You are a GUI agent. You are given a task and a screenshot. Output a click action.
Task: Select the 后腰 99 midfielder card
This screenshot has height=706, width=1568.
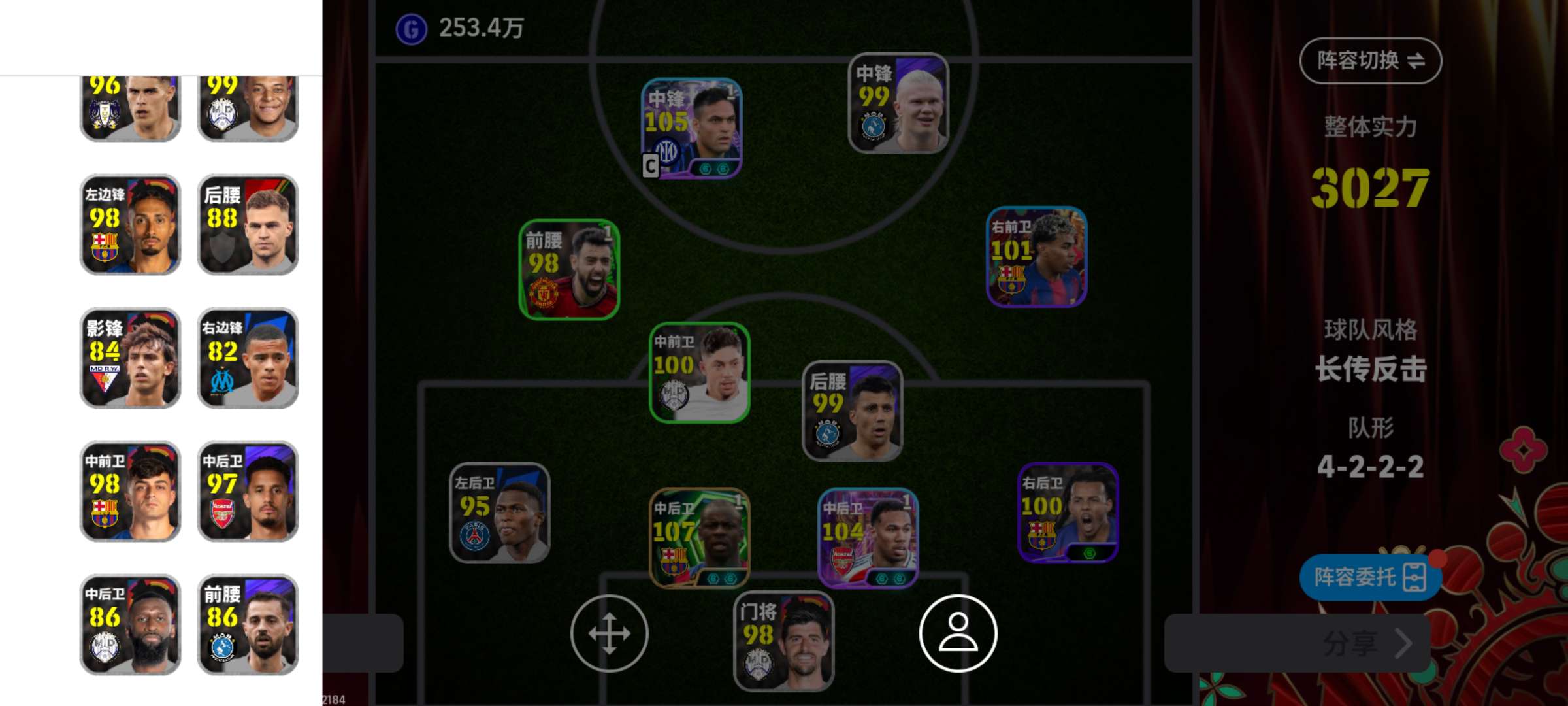(853, 411)
